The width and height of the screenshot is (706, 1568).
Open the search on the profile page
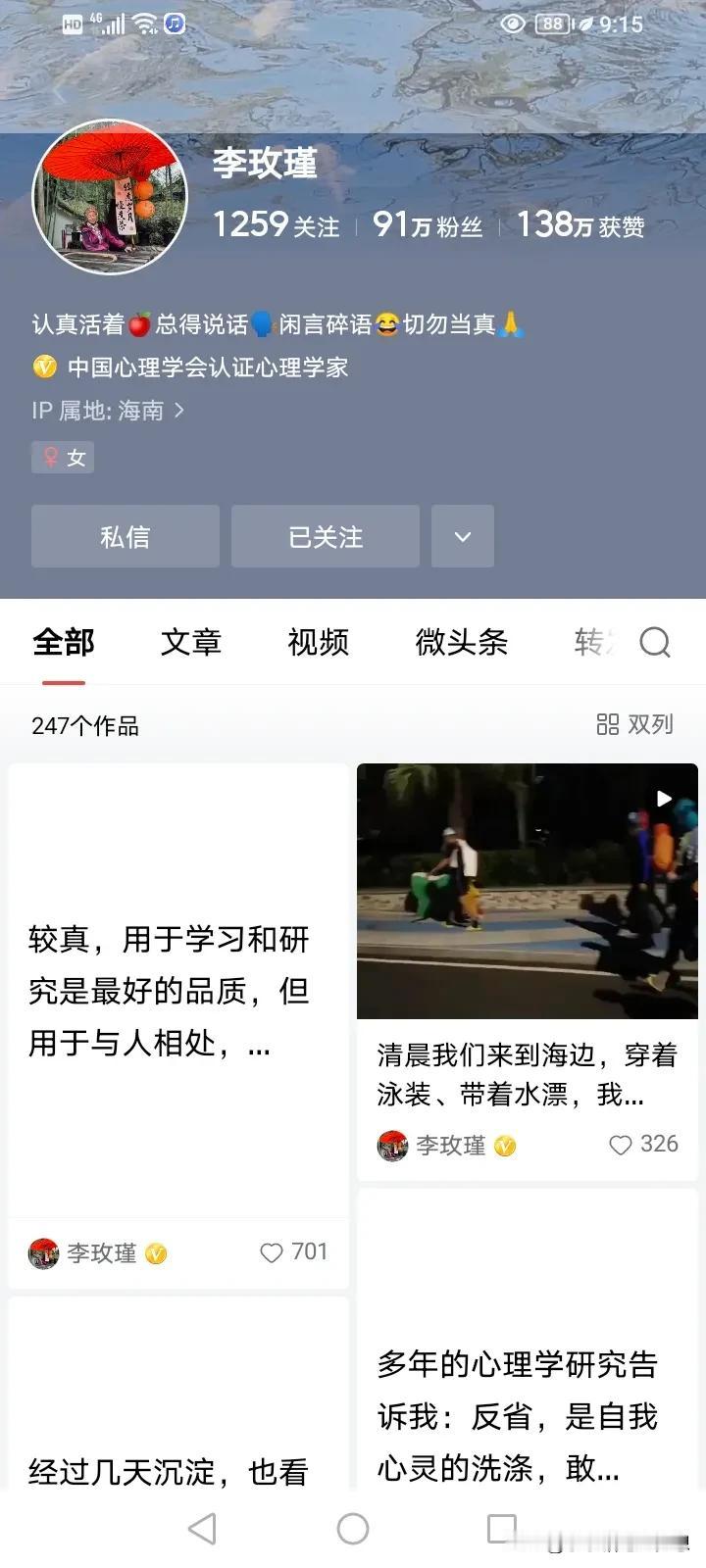(x=654, y=643)
